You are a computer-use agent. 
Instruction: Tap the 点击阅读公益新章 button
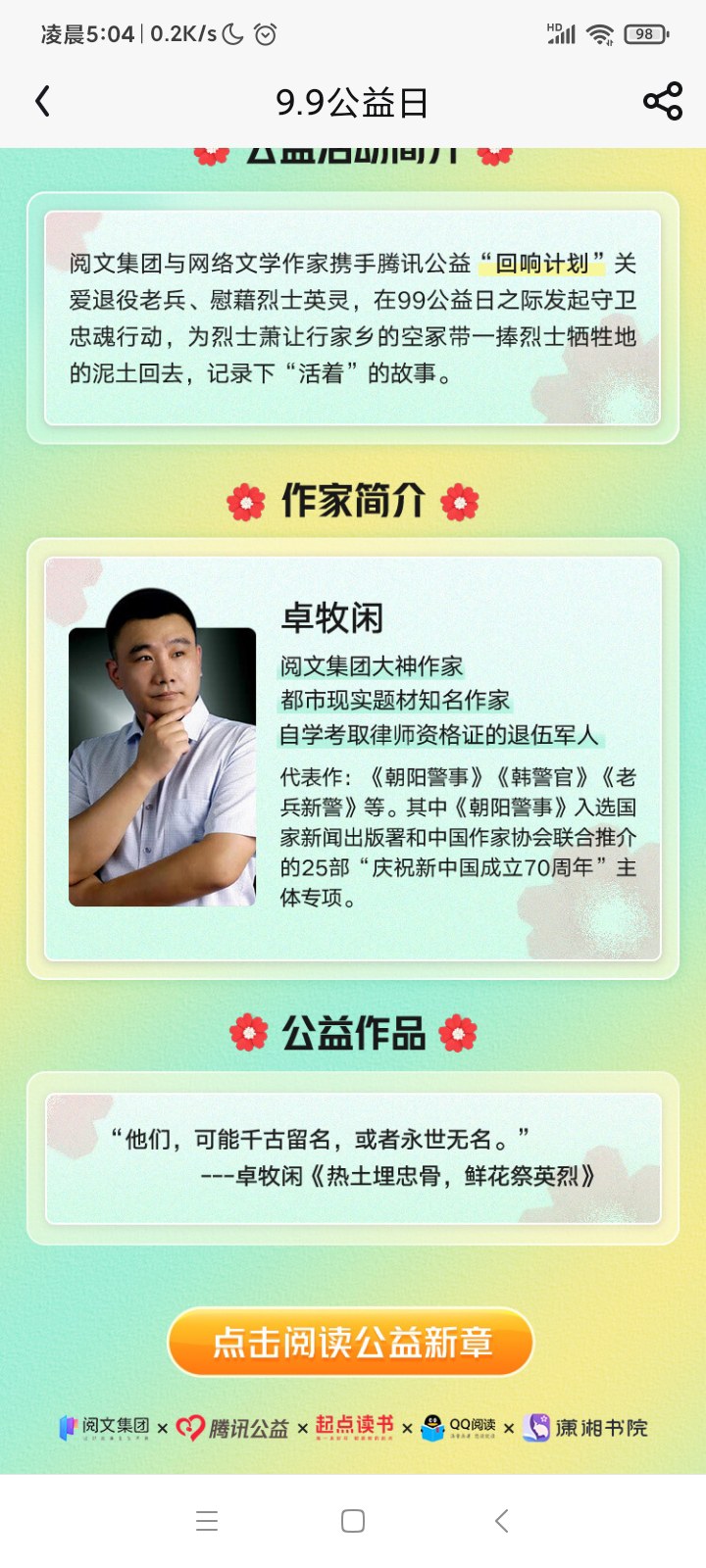[351, 1342]
